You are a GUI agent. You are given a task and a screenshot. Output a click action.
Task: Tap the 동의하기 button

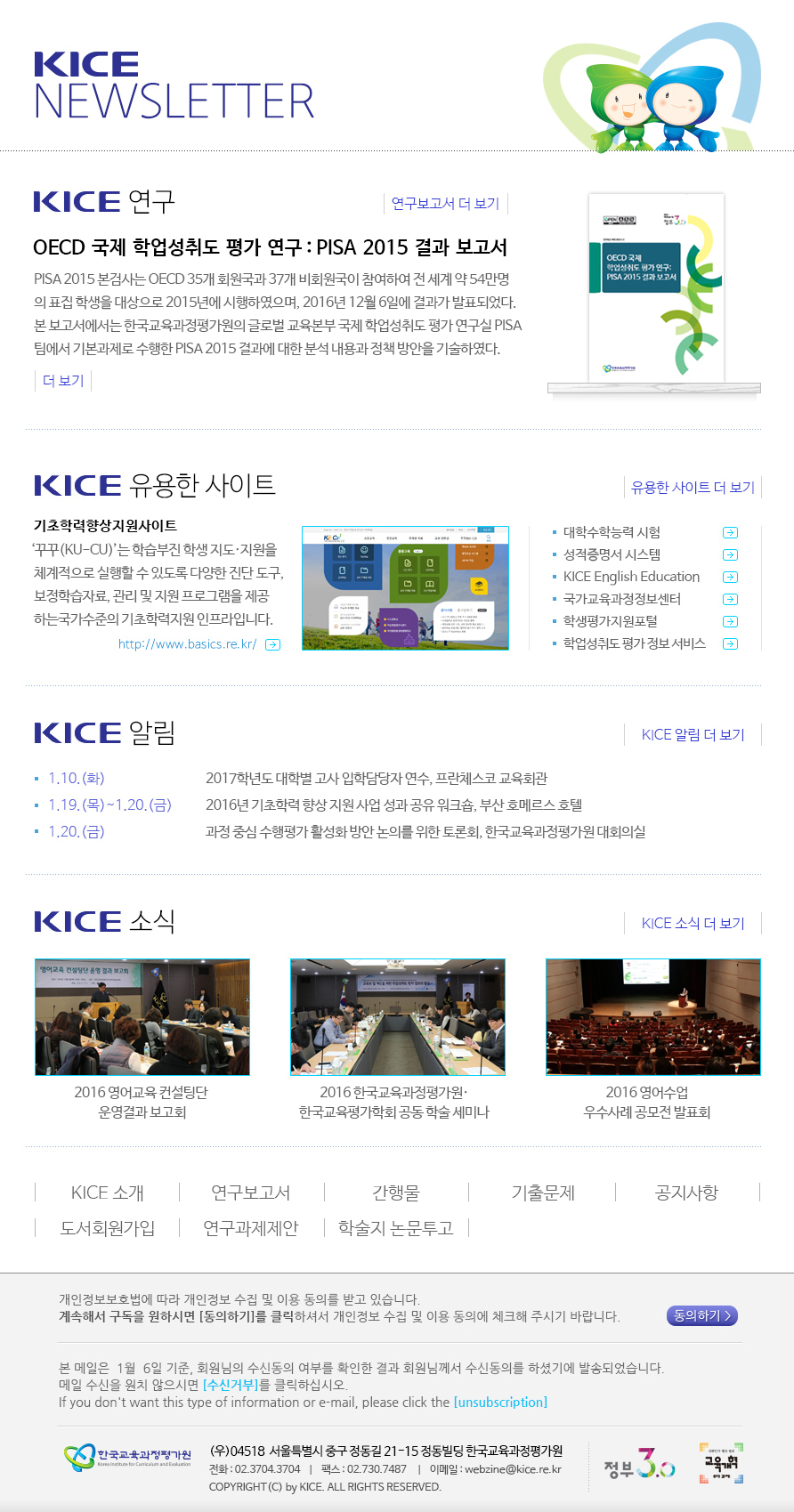click(701, 1315)
